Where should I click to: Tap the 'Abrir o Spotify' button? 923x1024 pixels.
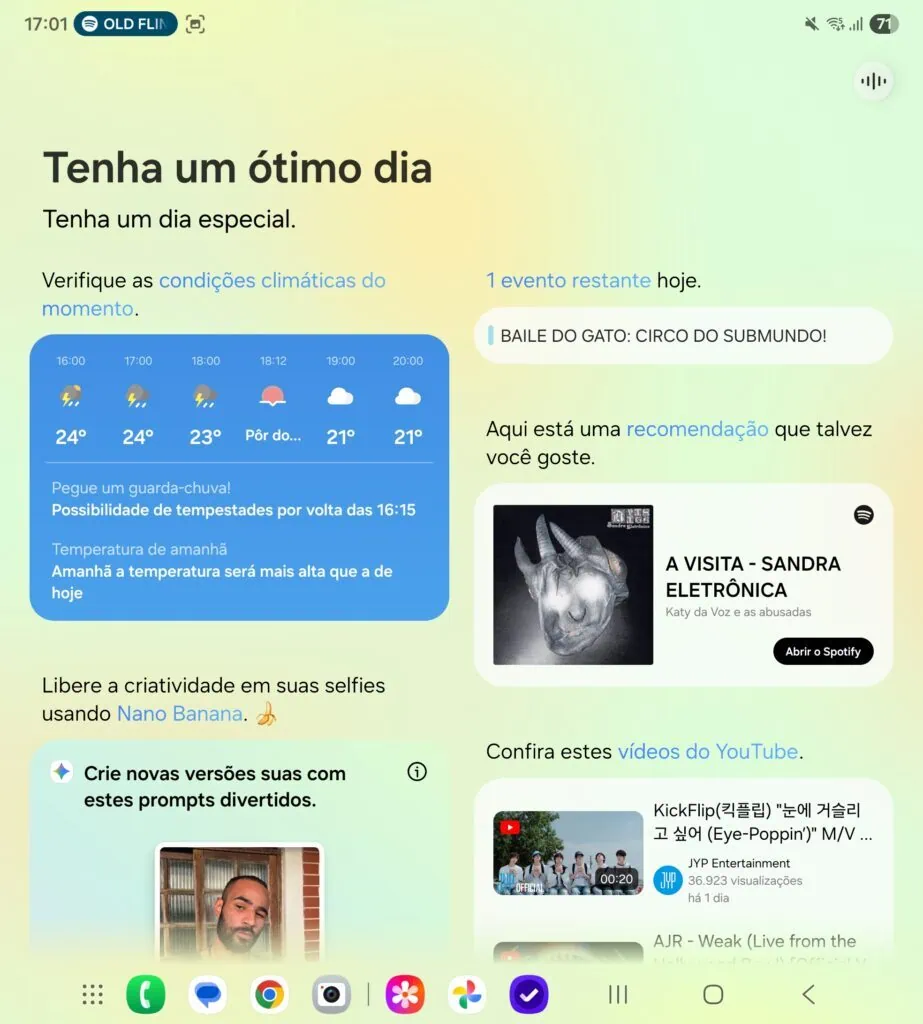coord(823,651)
